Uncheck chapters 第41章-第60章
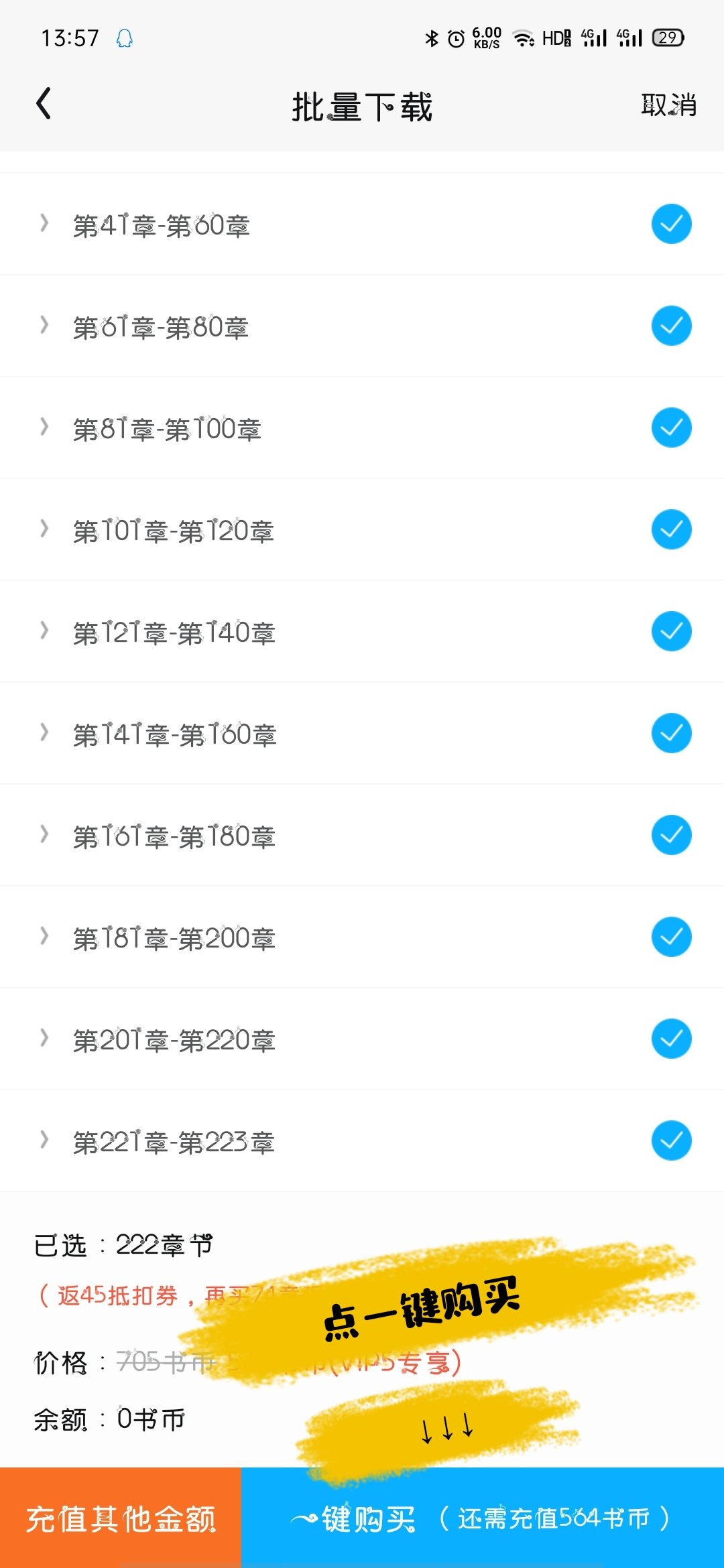Viewport: 724px width, 1568px height. click(x=671, y=224)
